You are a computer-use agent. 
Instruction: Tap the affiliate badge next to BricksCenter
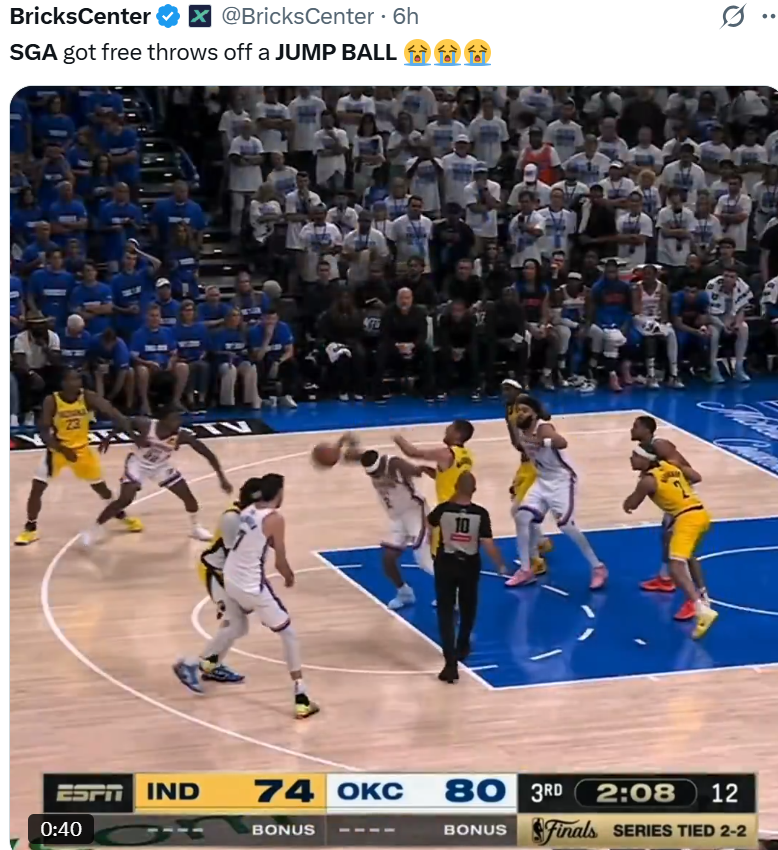tap(200, 16)
